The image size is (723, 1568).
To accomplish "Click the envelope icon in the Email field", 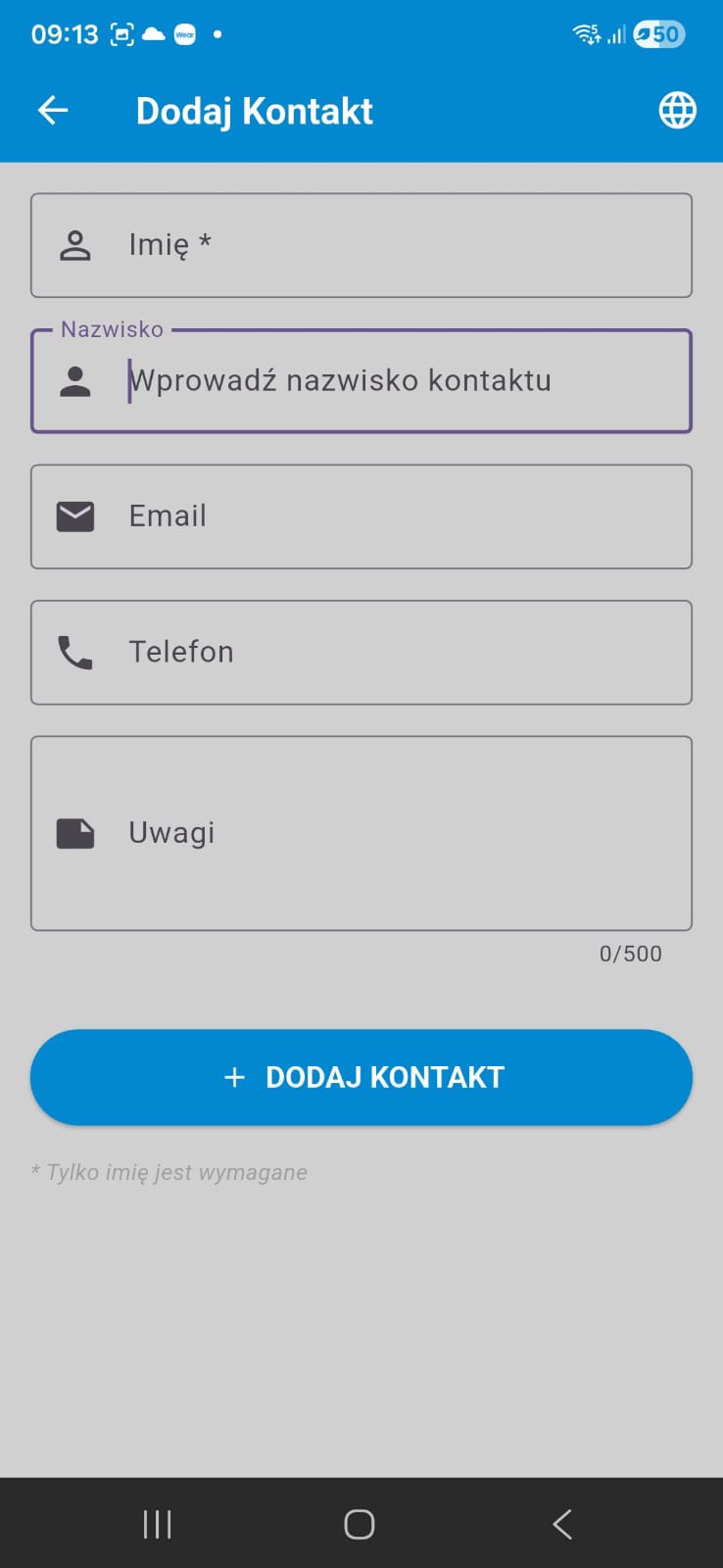I will 76,516.
